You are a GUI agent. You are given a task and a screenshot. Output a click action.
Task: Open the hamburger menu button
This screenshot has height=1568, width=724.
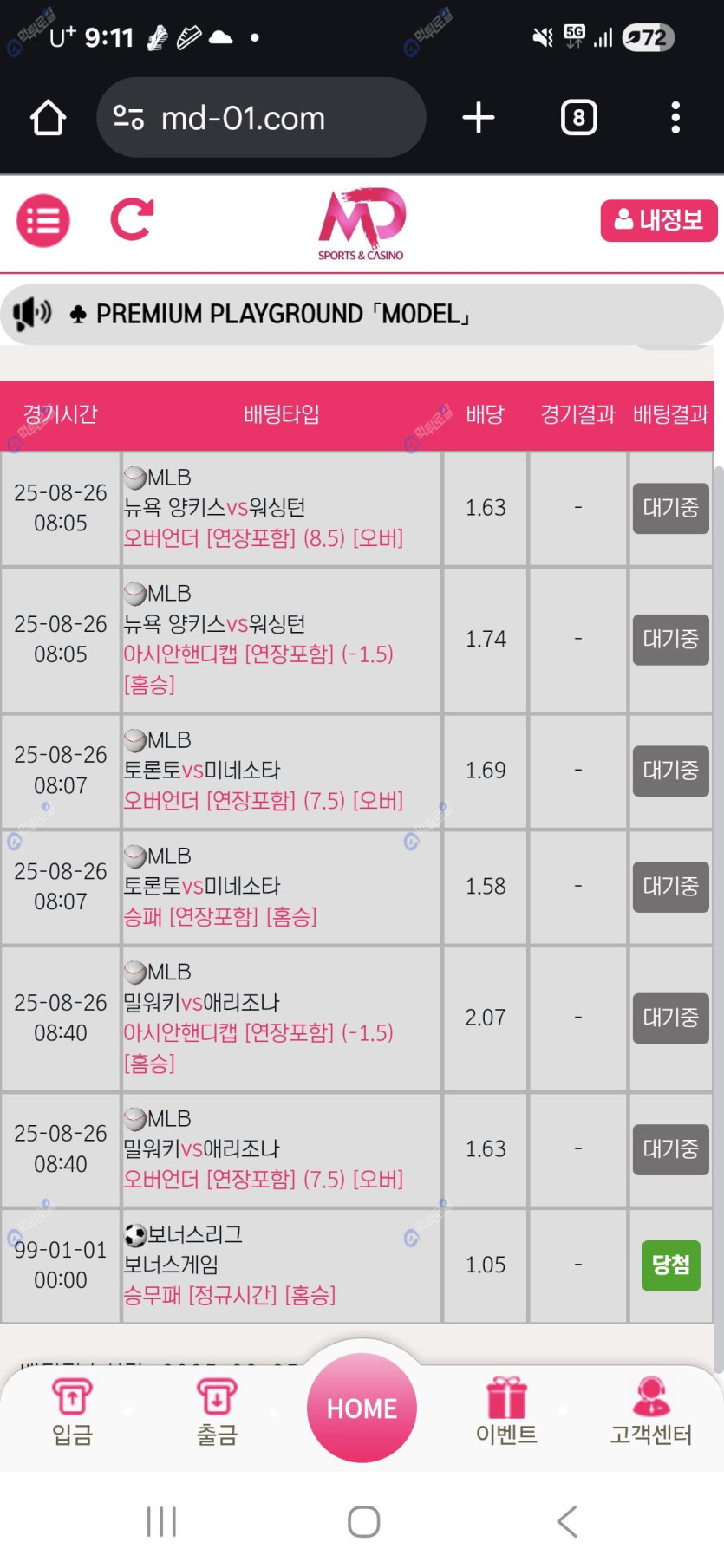click(43, 221)
